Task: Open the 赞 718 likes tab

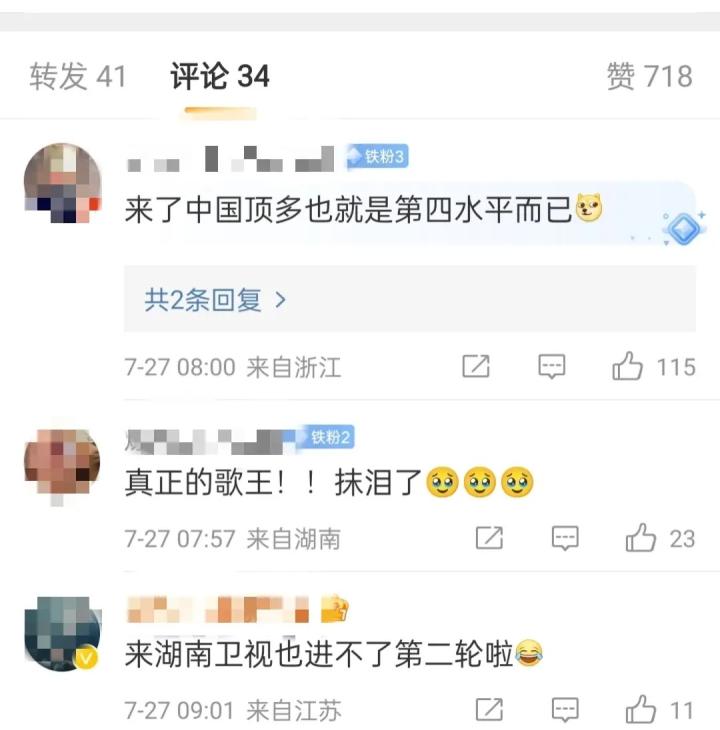Action: click(649, 76)
